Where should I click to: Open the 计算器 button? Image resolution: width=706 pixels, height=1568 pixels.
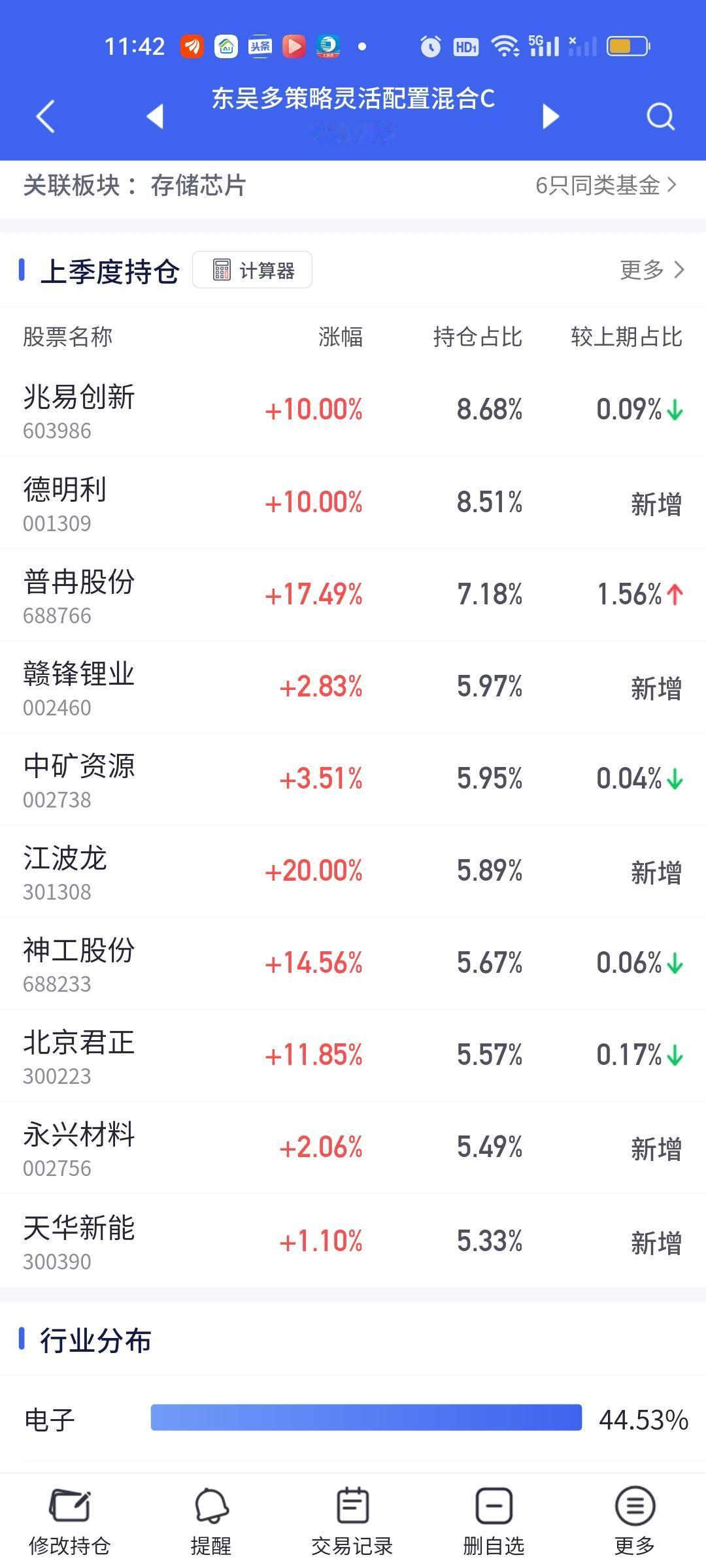tap(252, 270)
